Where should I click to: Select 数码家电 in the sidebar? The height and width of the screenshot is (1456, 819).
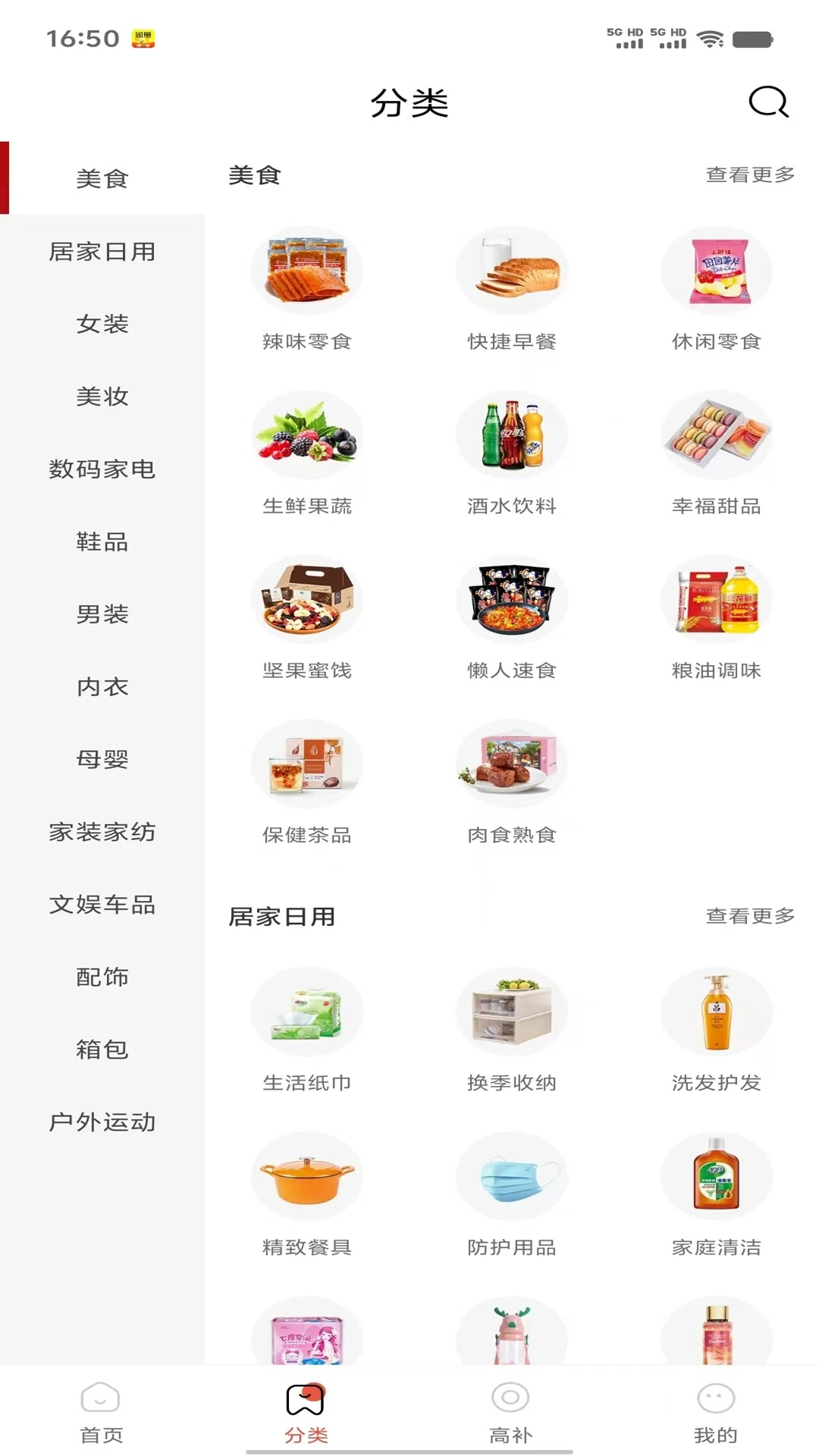pos(102,469)
